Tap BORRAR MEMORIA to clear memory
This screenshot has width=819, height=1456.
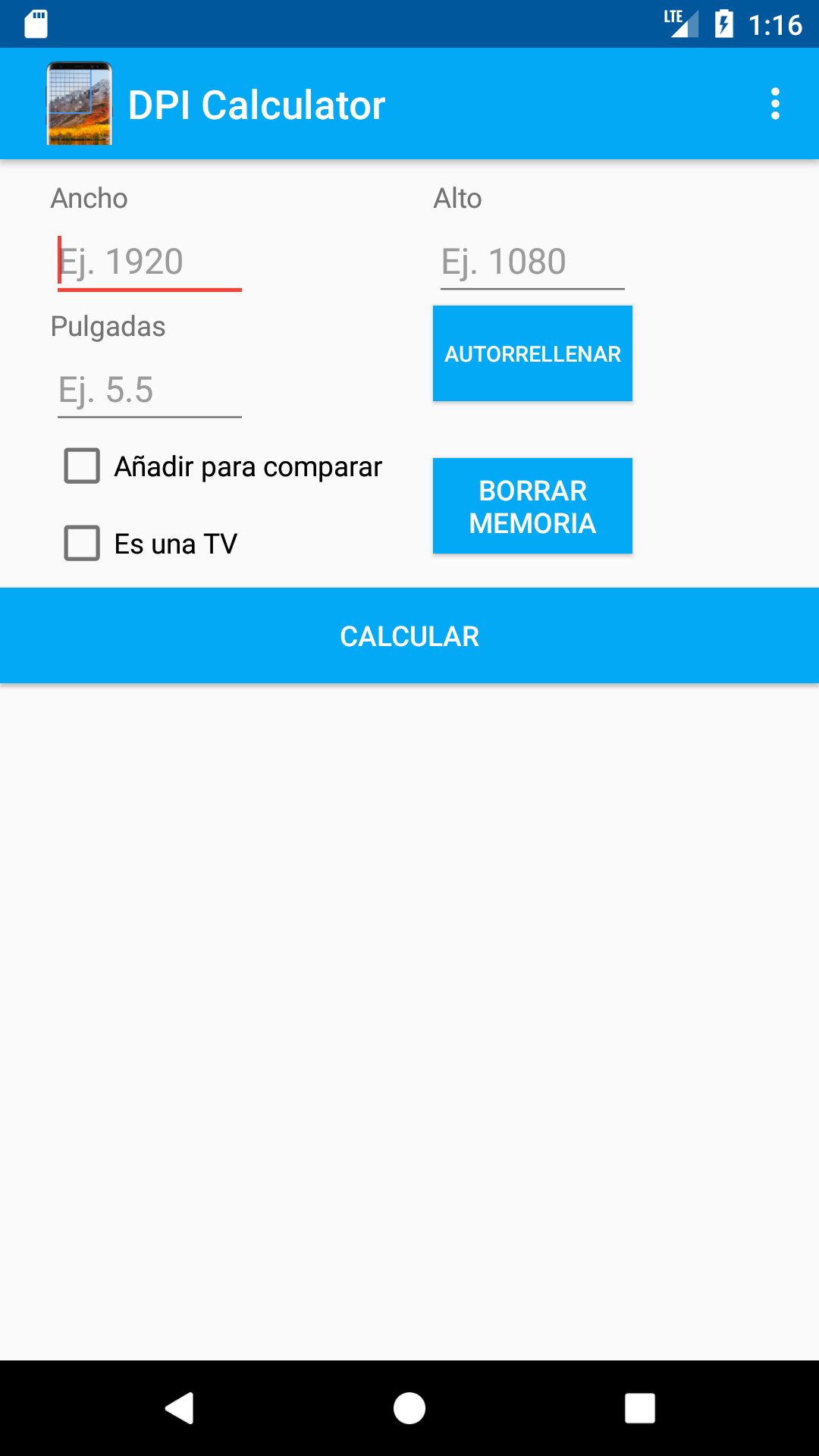(532, 505)
